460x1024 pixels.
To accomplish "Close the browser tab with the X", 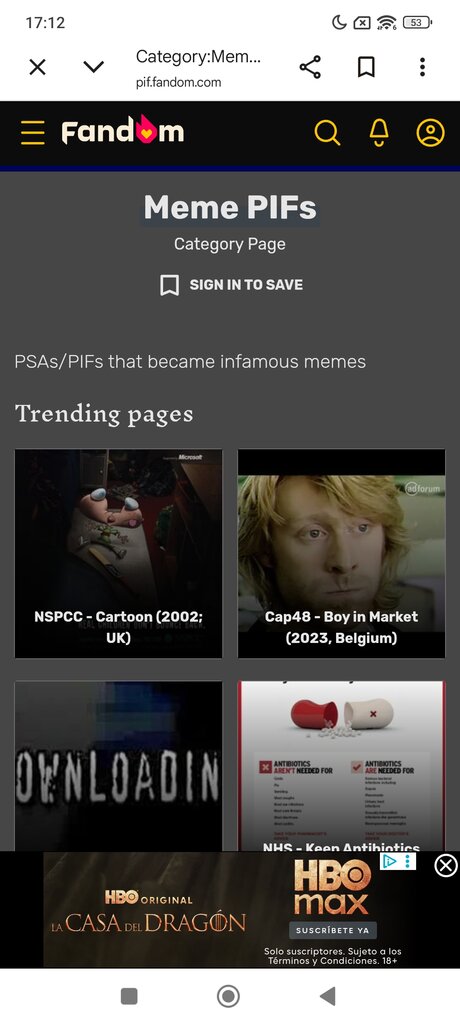I will [38, 67].
